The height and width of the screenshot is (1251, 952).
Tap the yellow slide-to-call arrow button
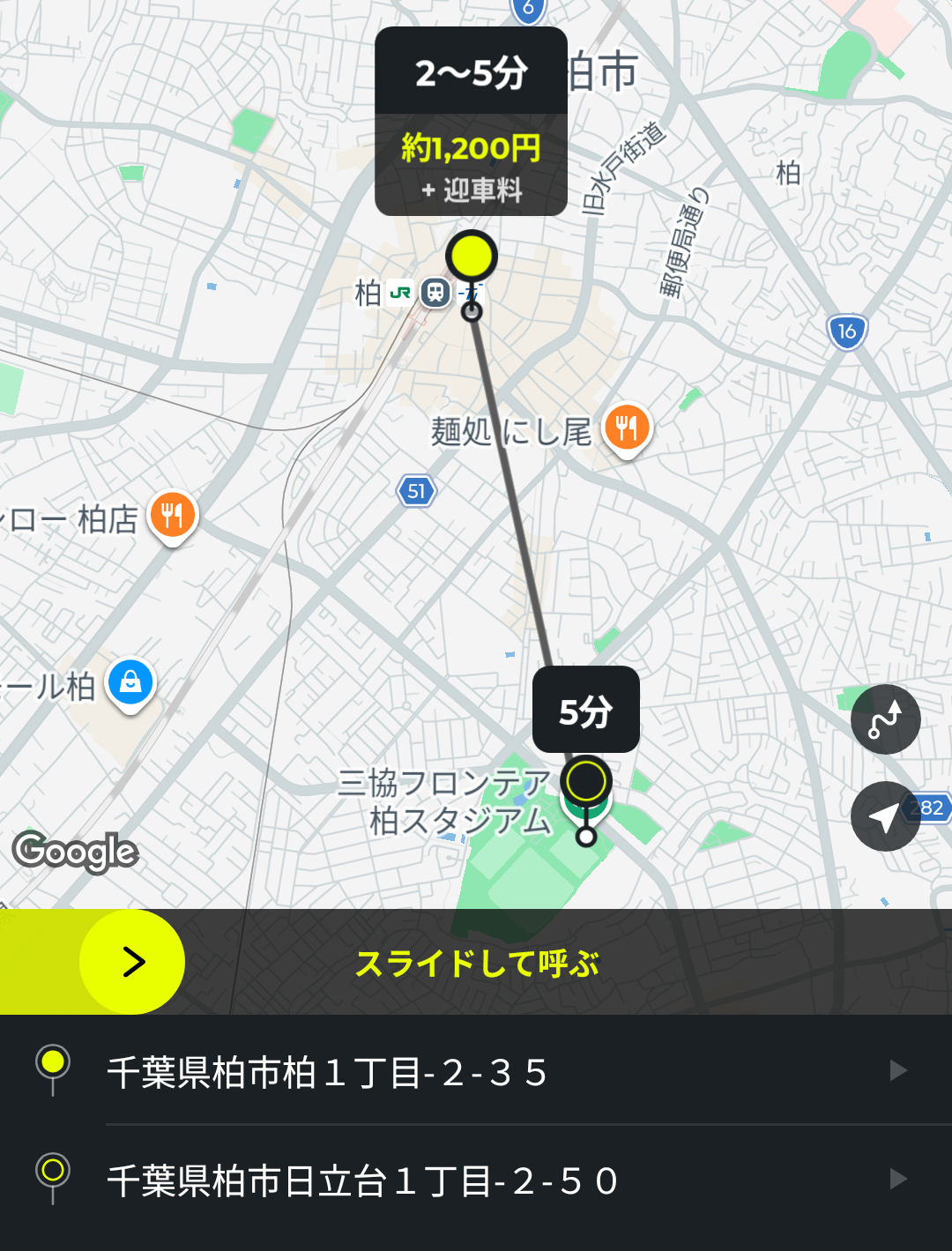132,962
